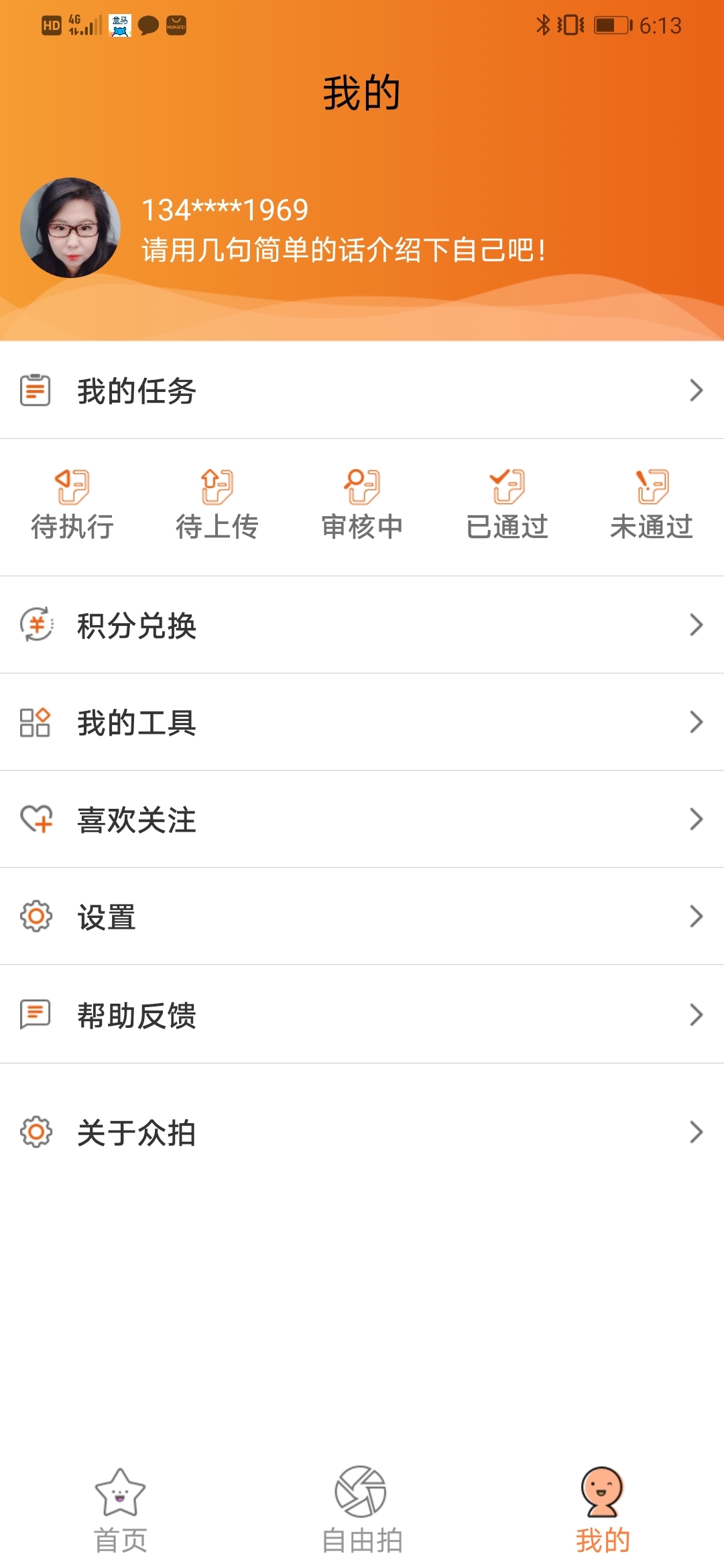The height and width of the screenshot is (1568, 724).
Task: Open 审核中 task list
Action: click(362, 505)
